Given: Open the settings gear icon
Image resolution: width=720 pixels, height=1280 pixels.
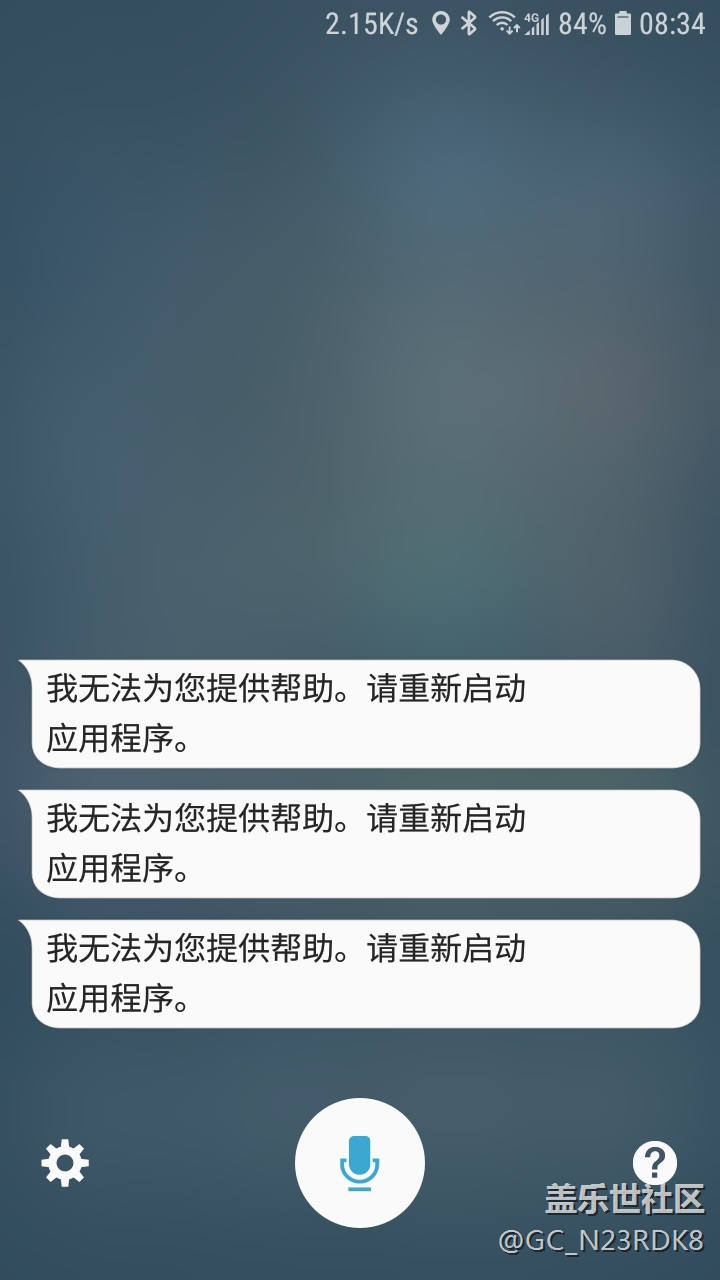Looking at the screenshot, I should pyautogui.click(x=65, y=1163).
